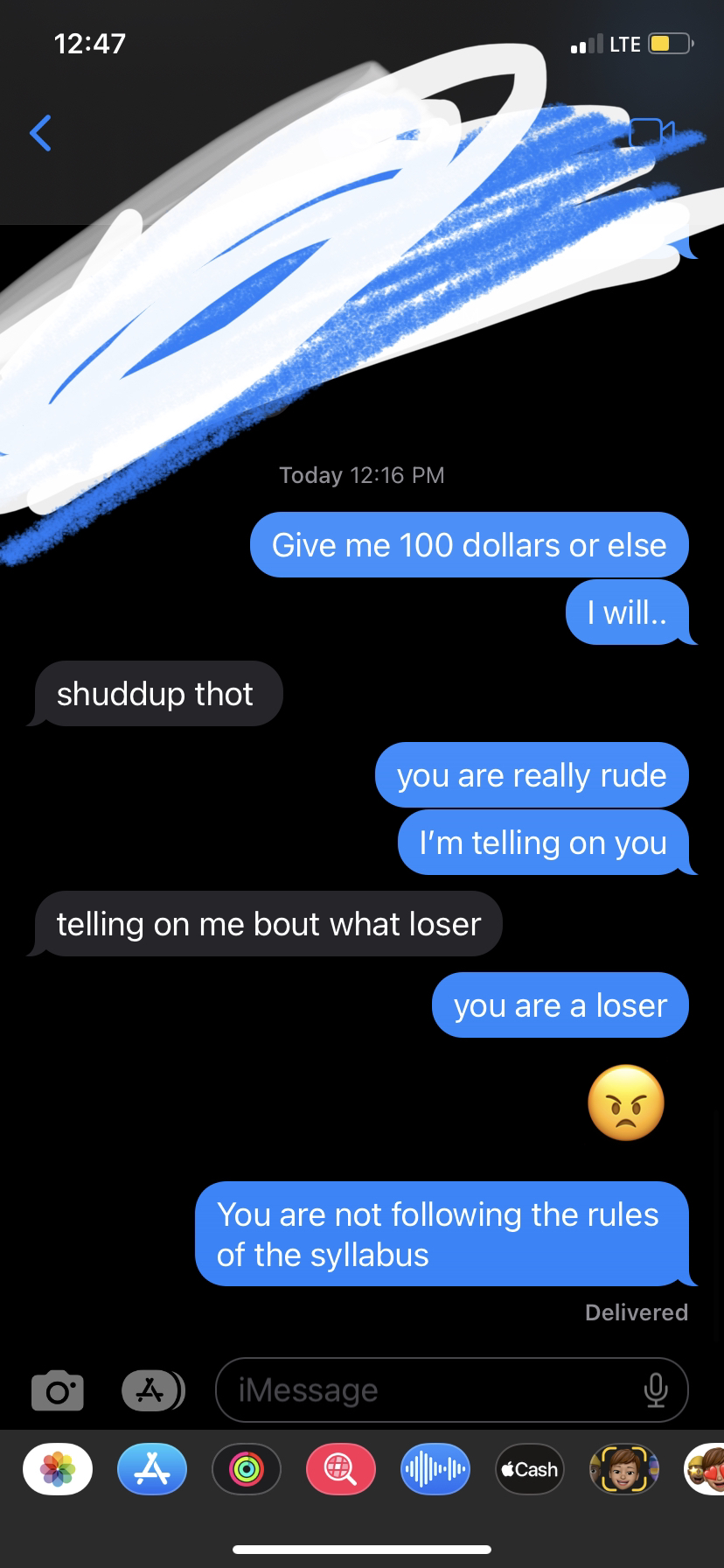The height and width of the screenshot is (1568, 724).
Task: Start a FaceTime video call
Action: 651,133
